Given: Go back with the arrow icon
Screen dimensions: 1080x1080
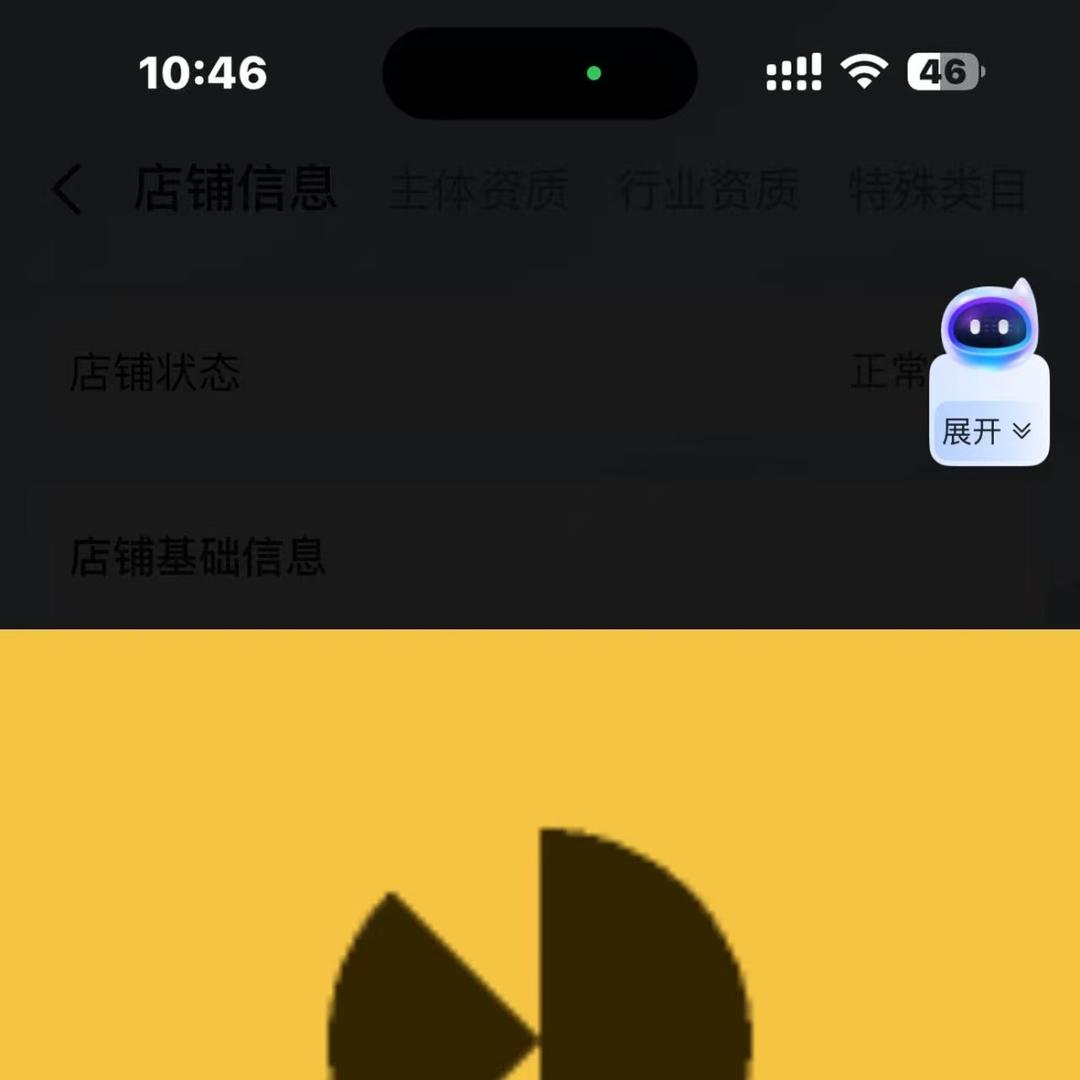Looking at the screenshot, I should [68, 190].
